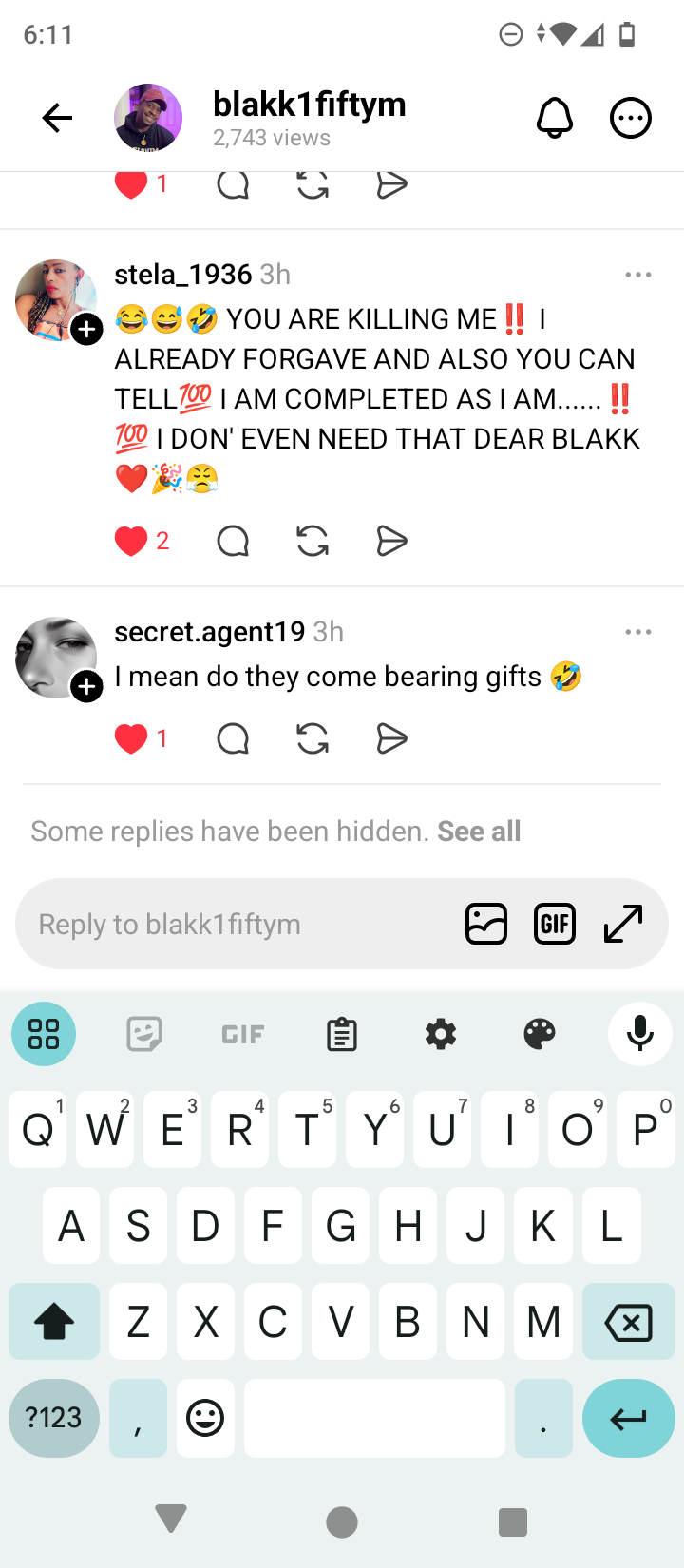684x1568 pixels.
Task: Follow stela_1936 via the plus badge
Action: tap(87, 330)
